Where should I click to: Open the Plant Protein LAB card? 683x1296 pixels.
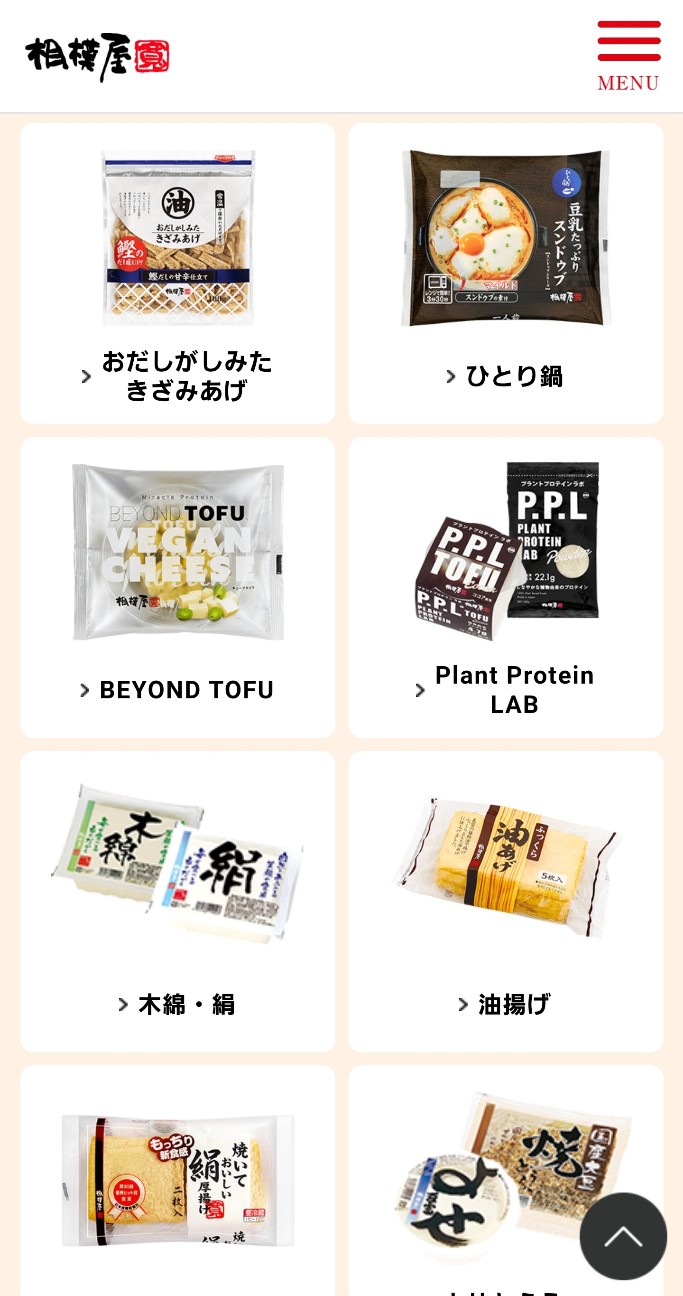click(x=506, y=587)
